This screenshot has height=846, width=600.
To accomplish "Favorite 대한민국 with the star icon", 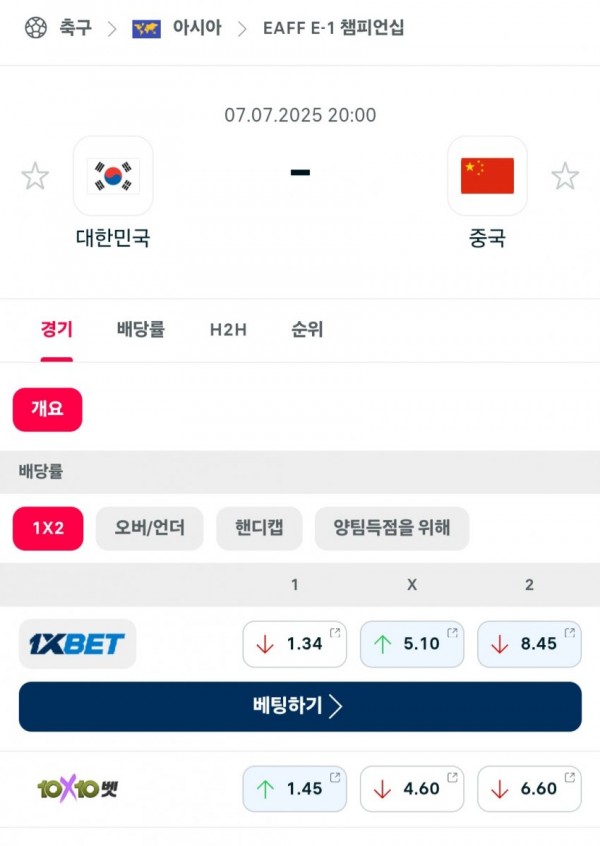I will (35, 176).
